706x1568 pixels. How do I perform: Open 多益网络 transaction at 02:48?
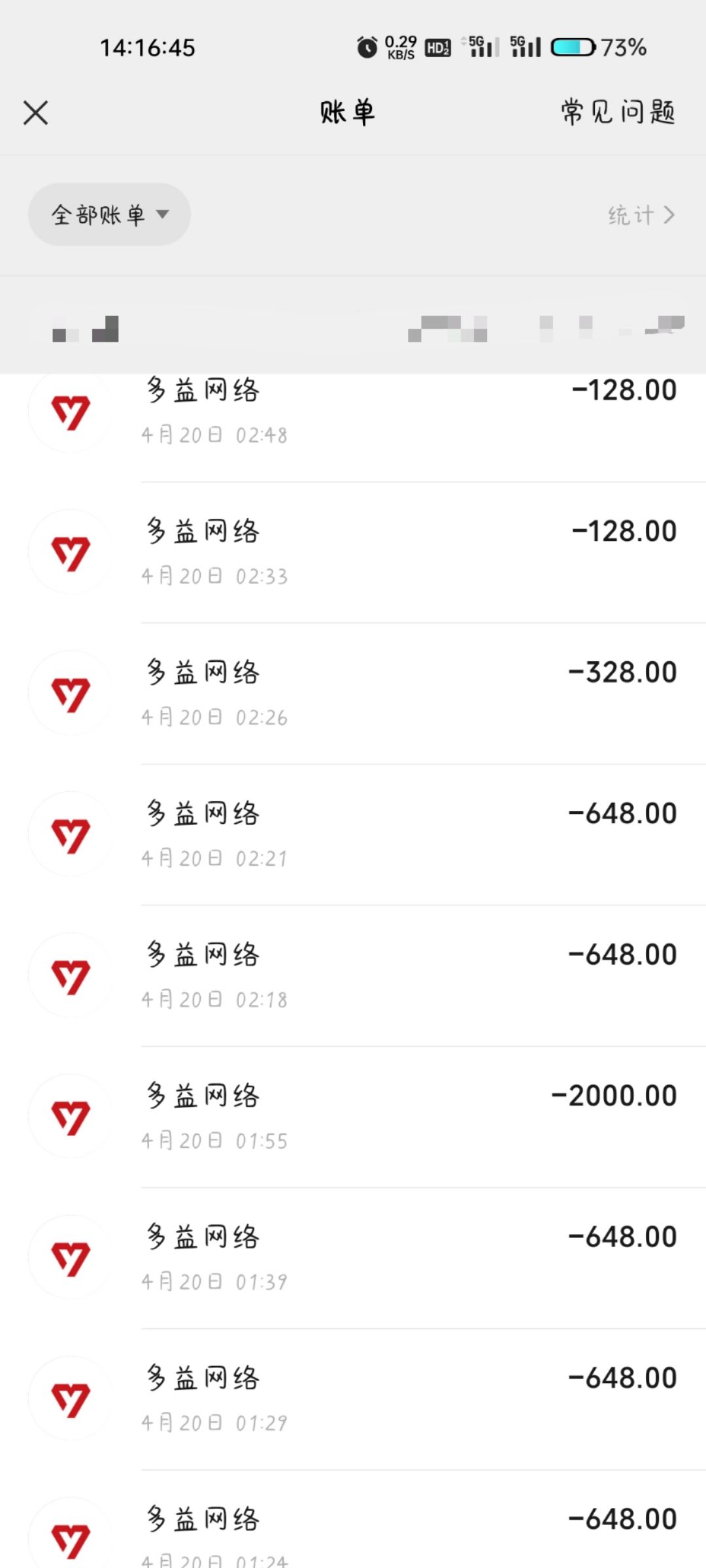coord(392,413)
